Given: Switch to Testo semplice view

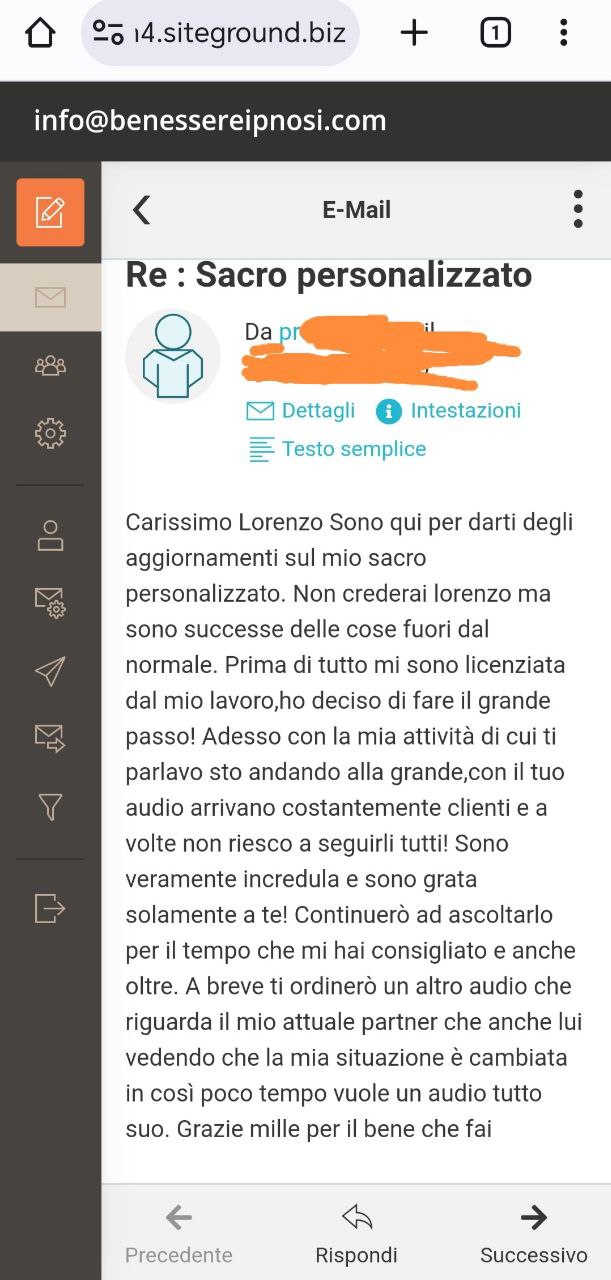Looking at the screenshot, I should pos(337,450).
